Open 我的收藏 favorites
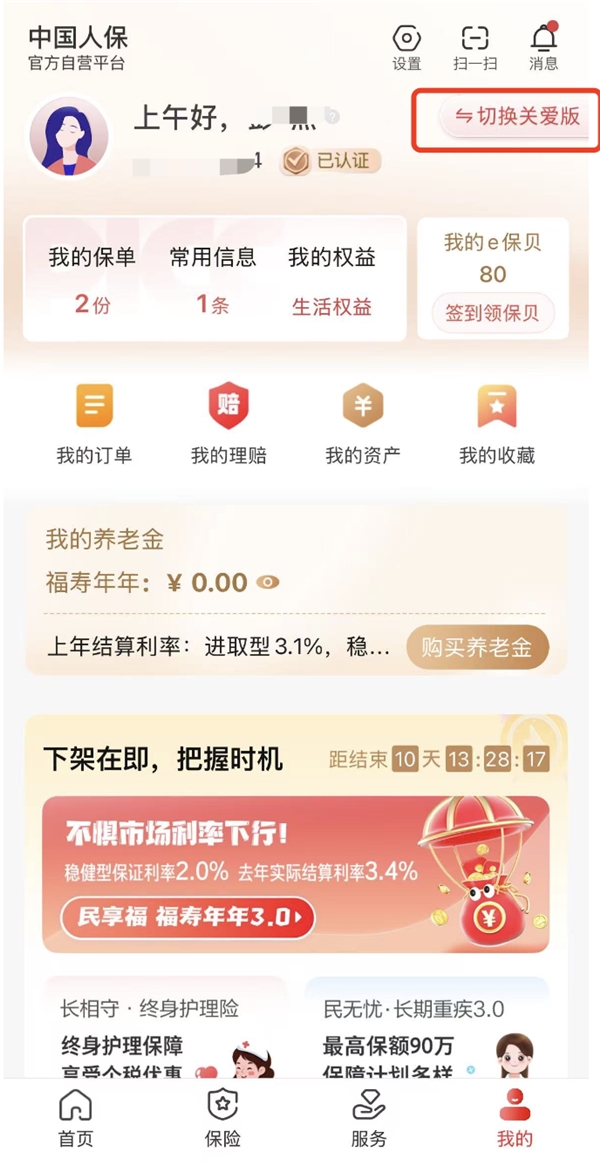This screenshot has width=600, height=1165. pos(496,426)
